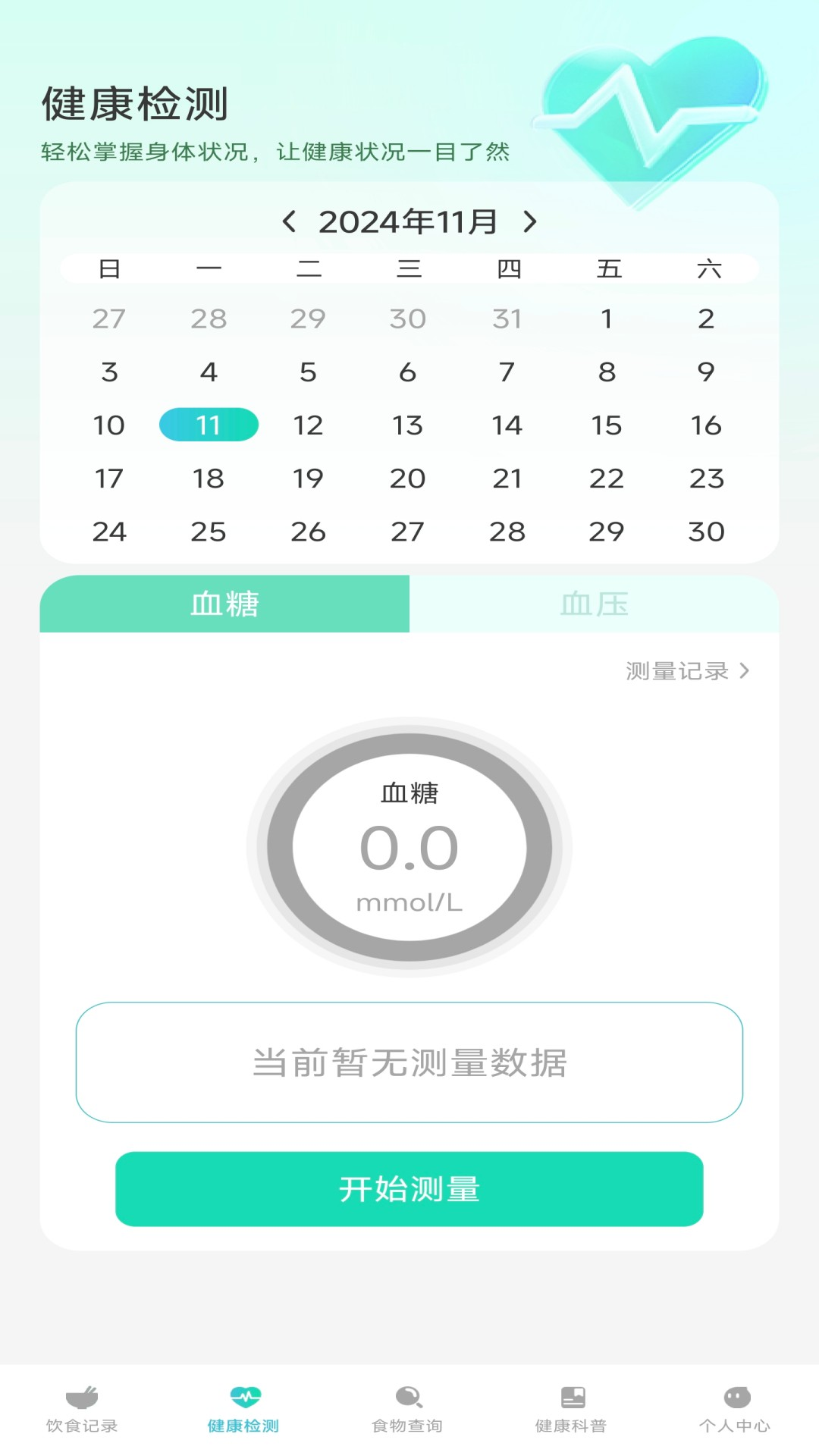The width and height of the screenshot is (819, 1456).
Task: Select November 3 on the calendar
Action: click(109, 372)
